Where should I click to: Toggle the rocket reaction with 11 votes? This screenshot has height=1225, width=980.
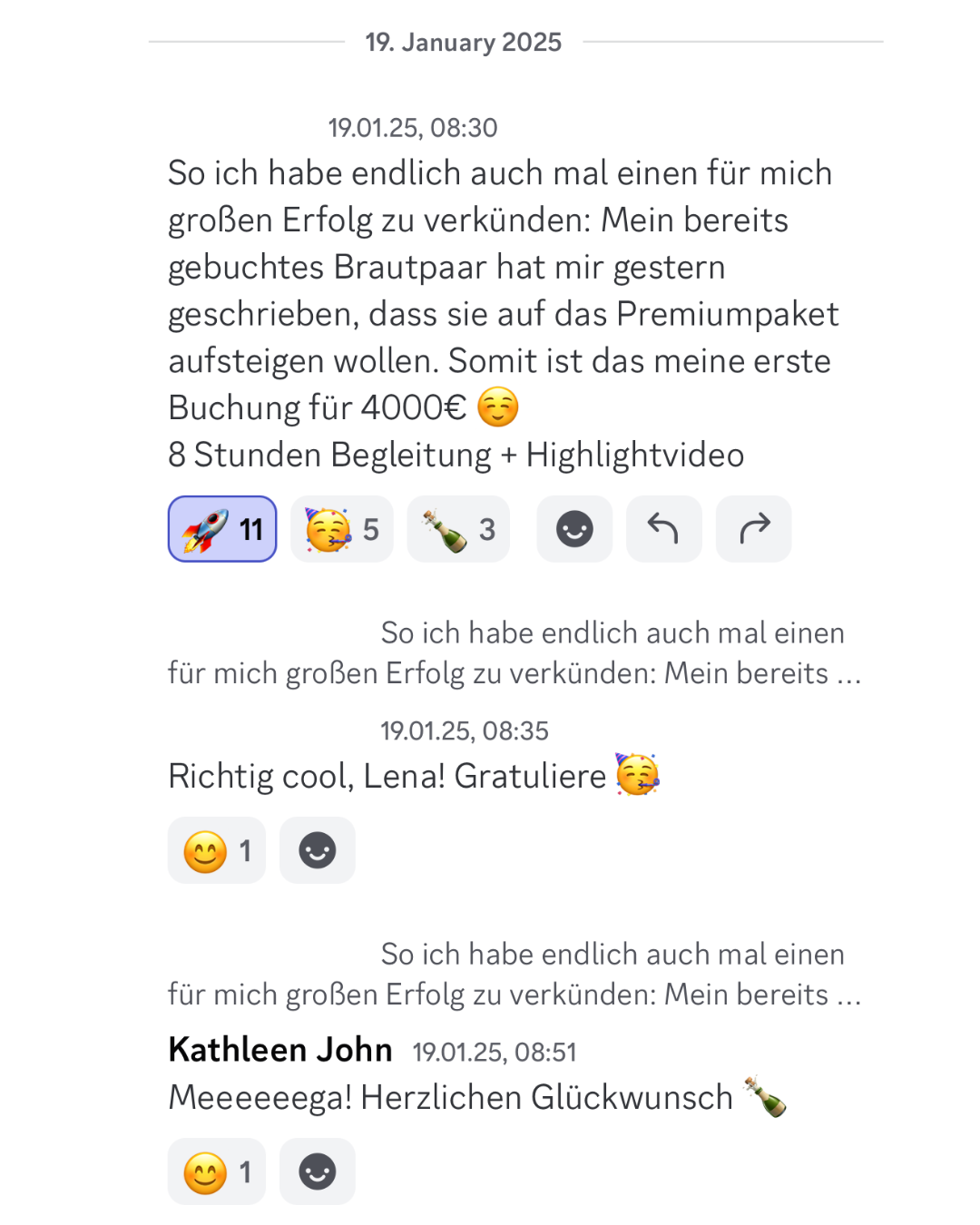pyautogui.click(x=222, y=529)
